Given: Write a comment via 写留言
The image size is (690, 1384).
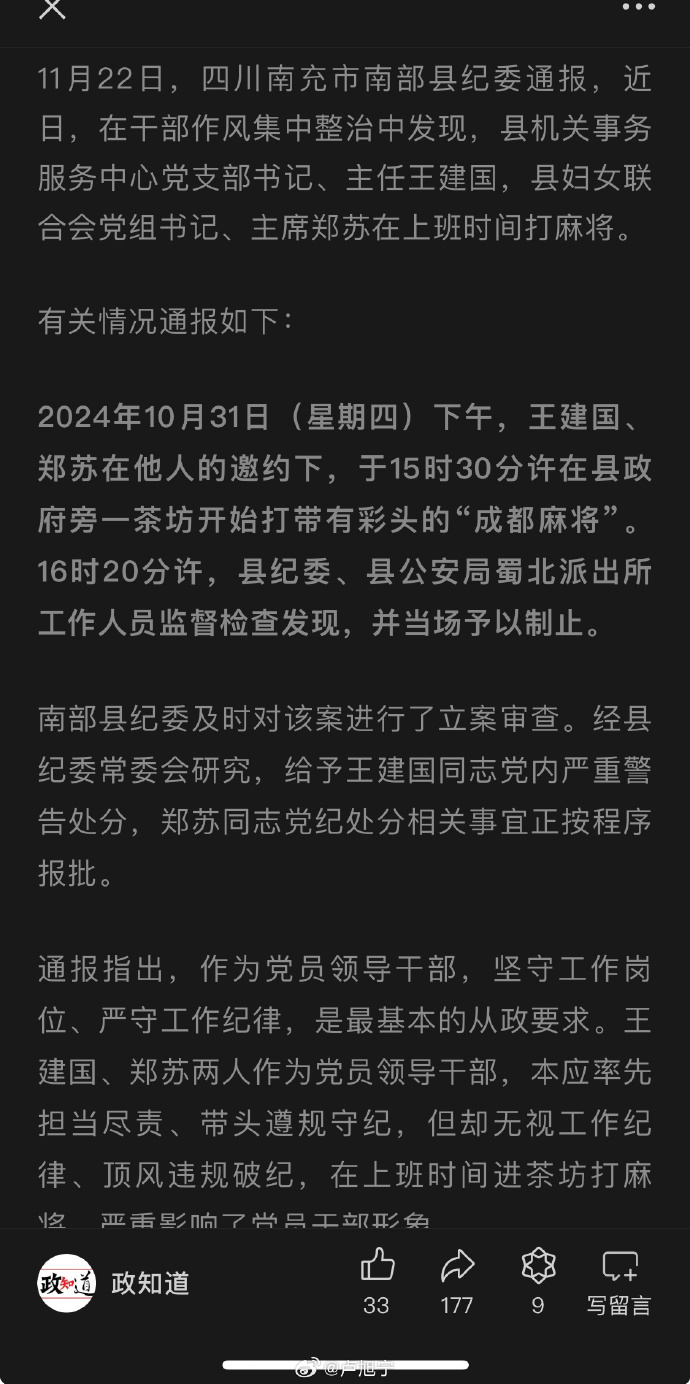Looking at the screenshot, I should click(x=619, y=1282).
